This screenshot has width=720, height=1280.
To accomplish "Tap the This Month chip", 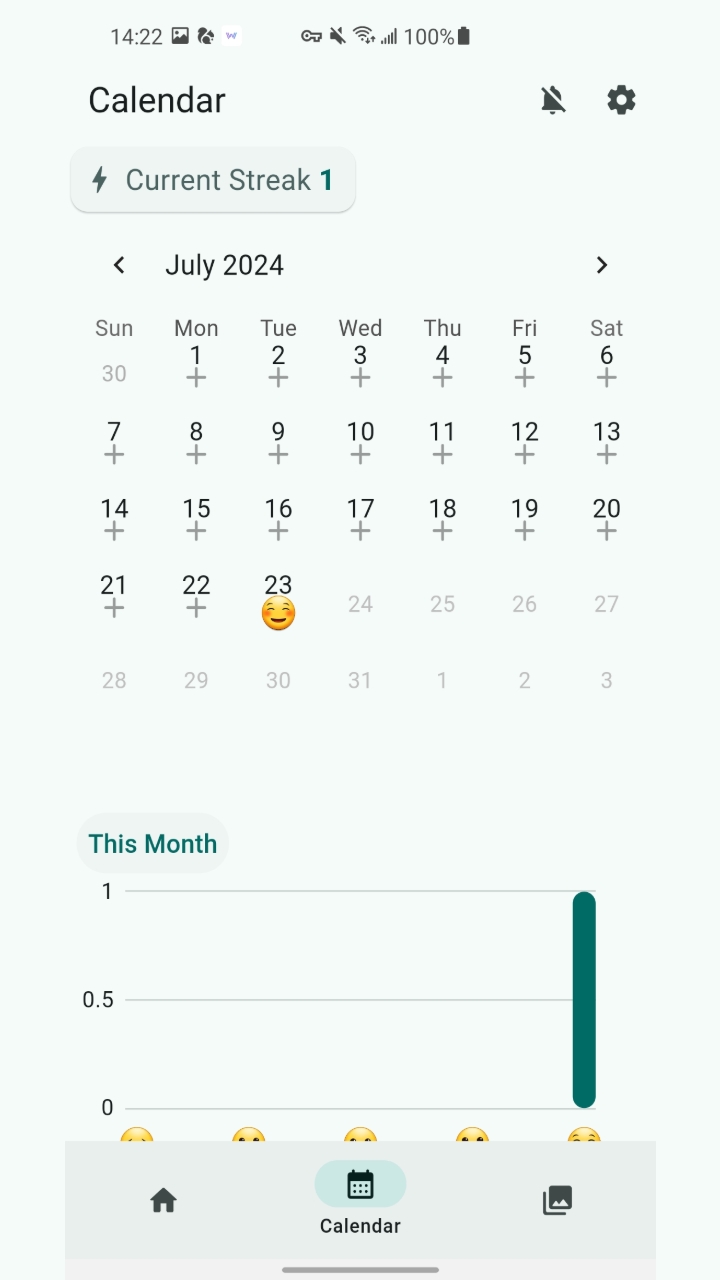I will point(153,843).
